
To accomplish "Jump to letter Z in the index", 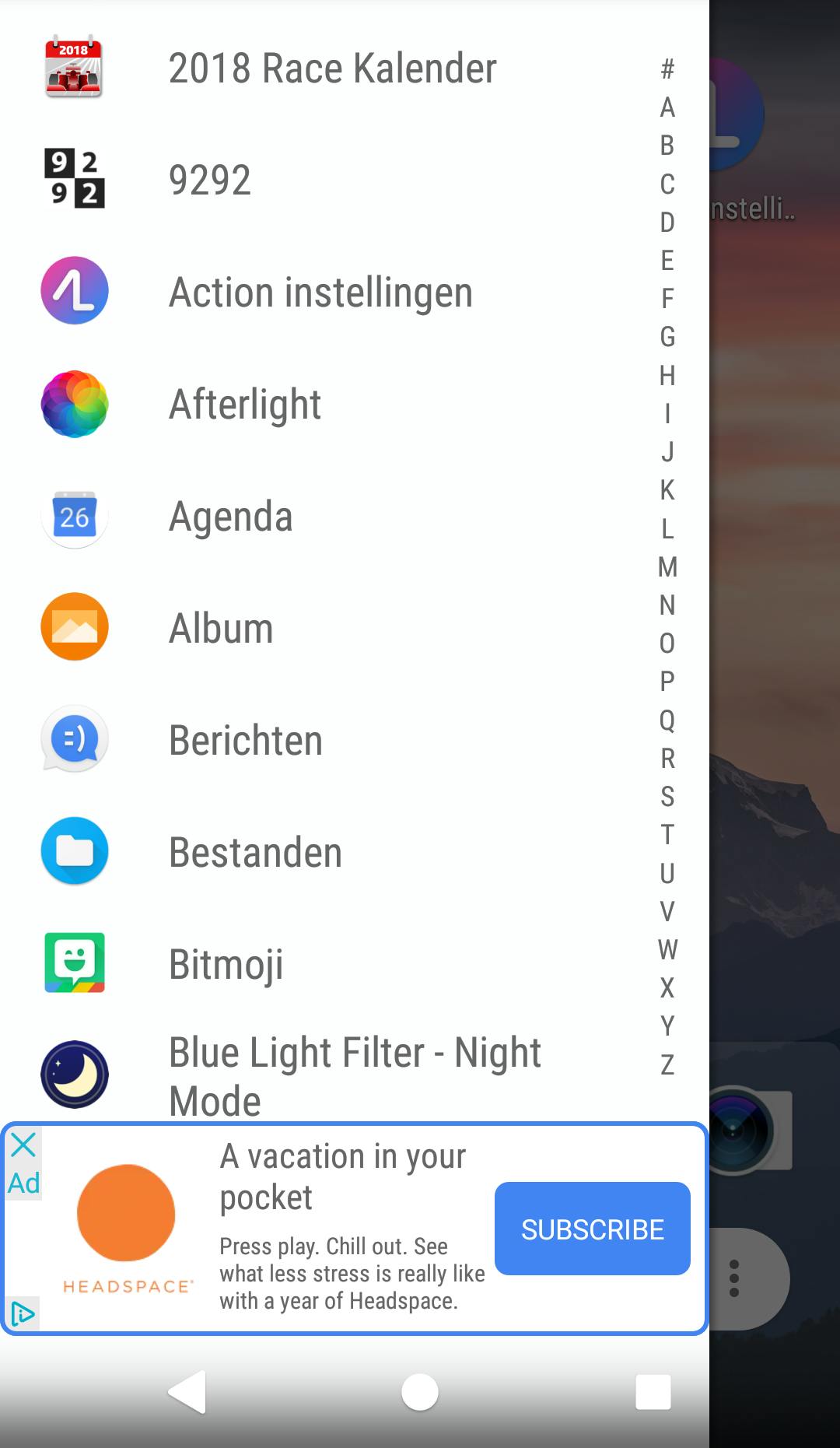I will 667,1064.
